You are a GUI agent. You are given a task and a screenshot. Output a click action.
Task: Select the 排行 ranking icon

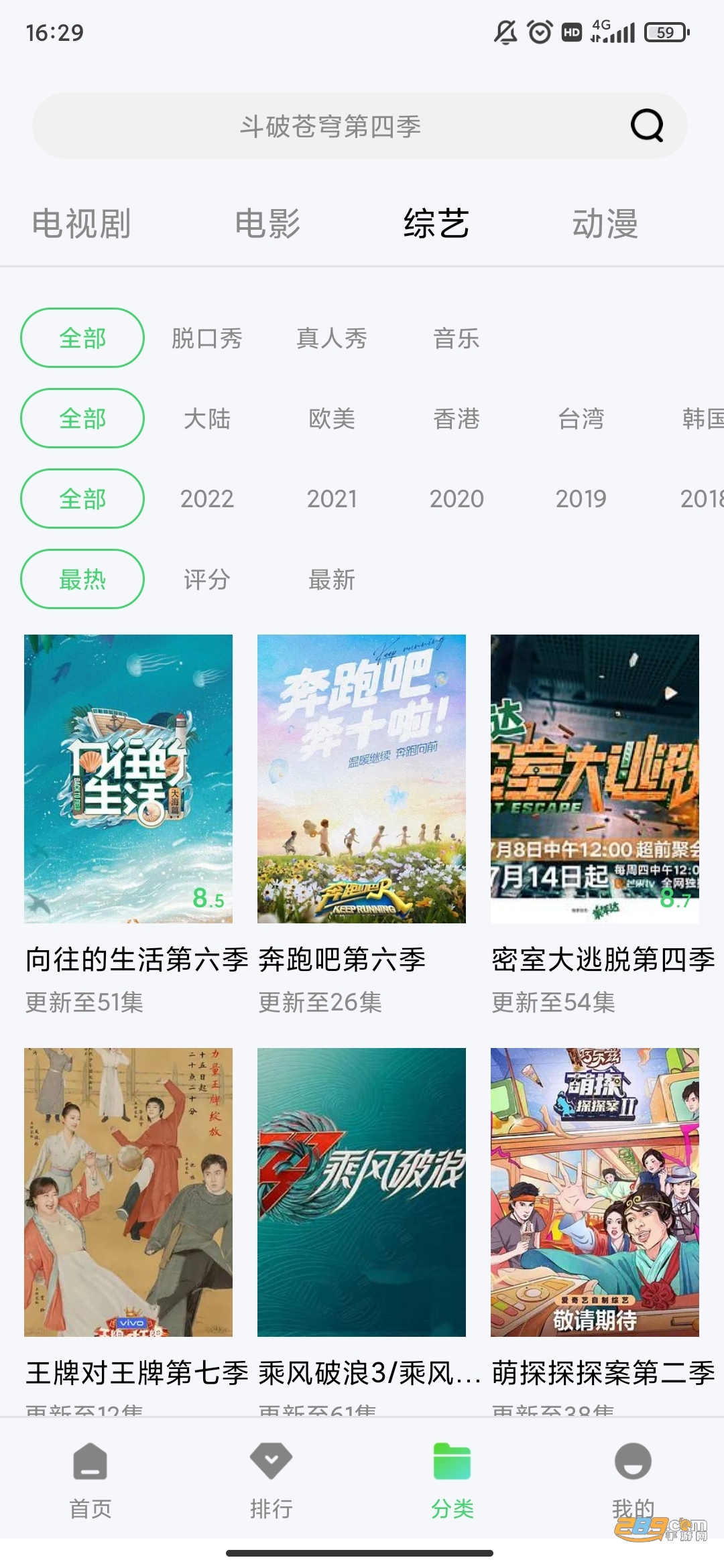[271, 1461]
